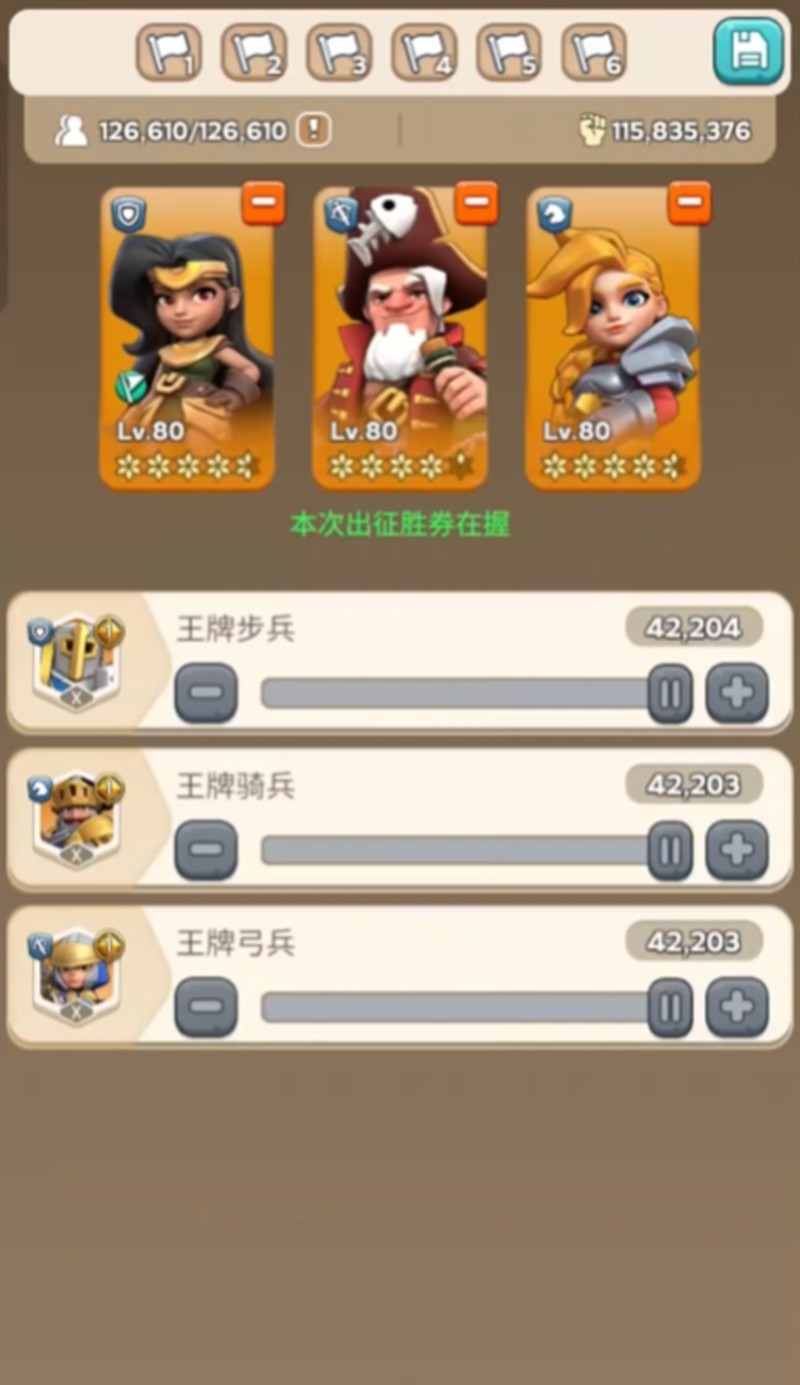Decrease 王牌骑兵 troop count
800x1385 pixels.
[206, 850]
